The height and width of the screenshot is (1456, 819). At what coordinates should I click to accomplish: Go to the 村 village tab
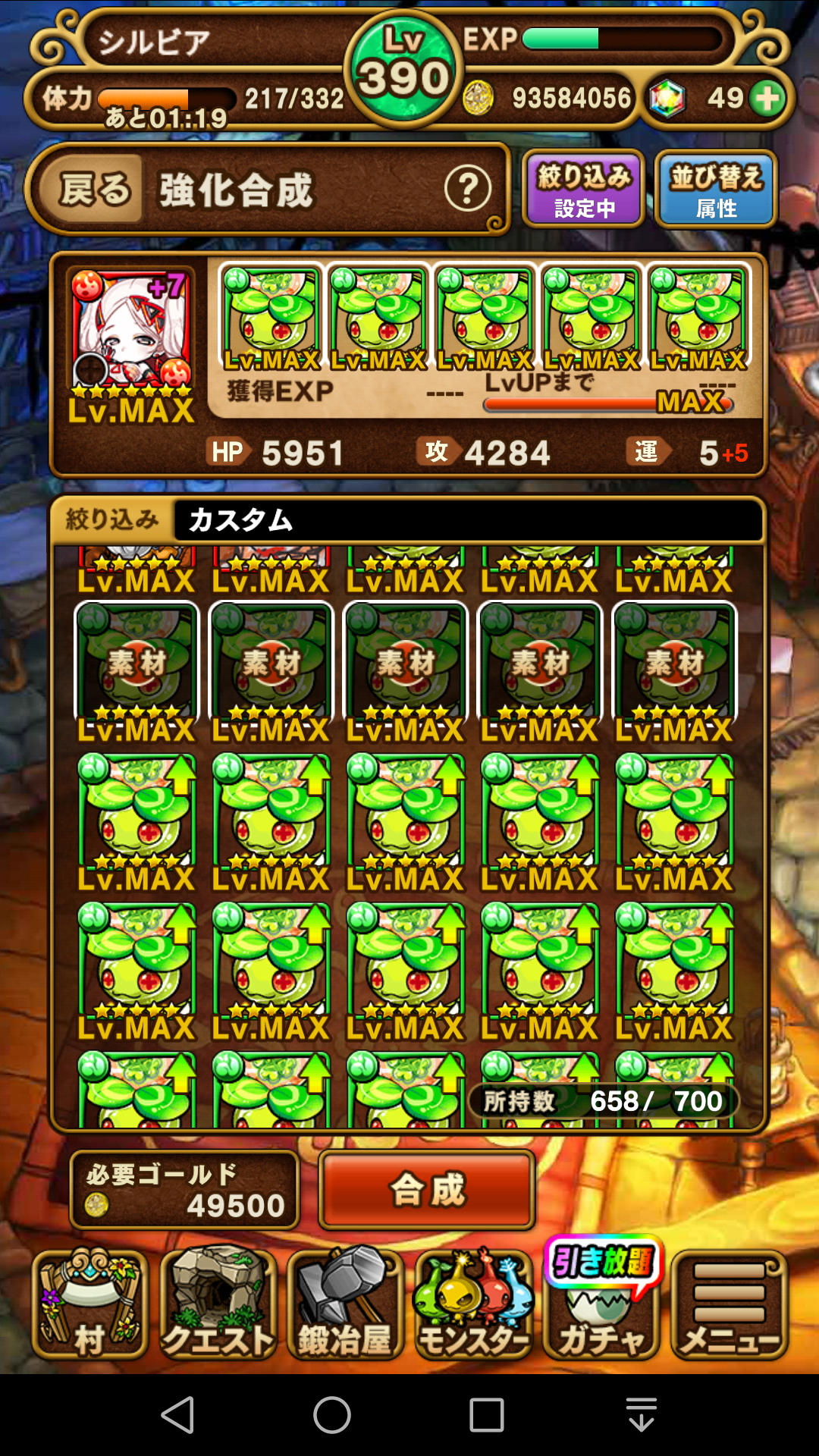pyautogui.click(x=89, y=1306)
